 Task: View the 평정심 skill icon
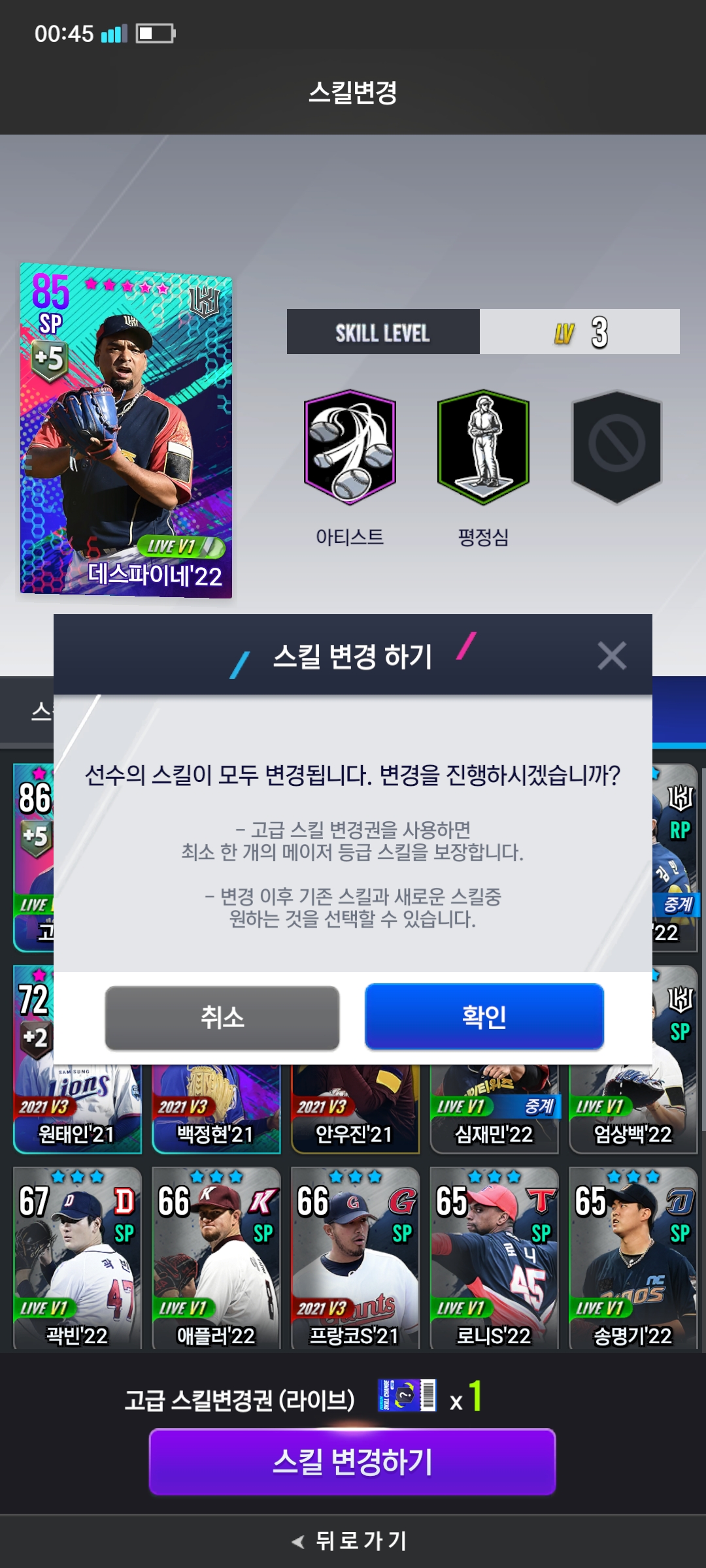[x=483, y=448]
